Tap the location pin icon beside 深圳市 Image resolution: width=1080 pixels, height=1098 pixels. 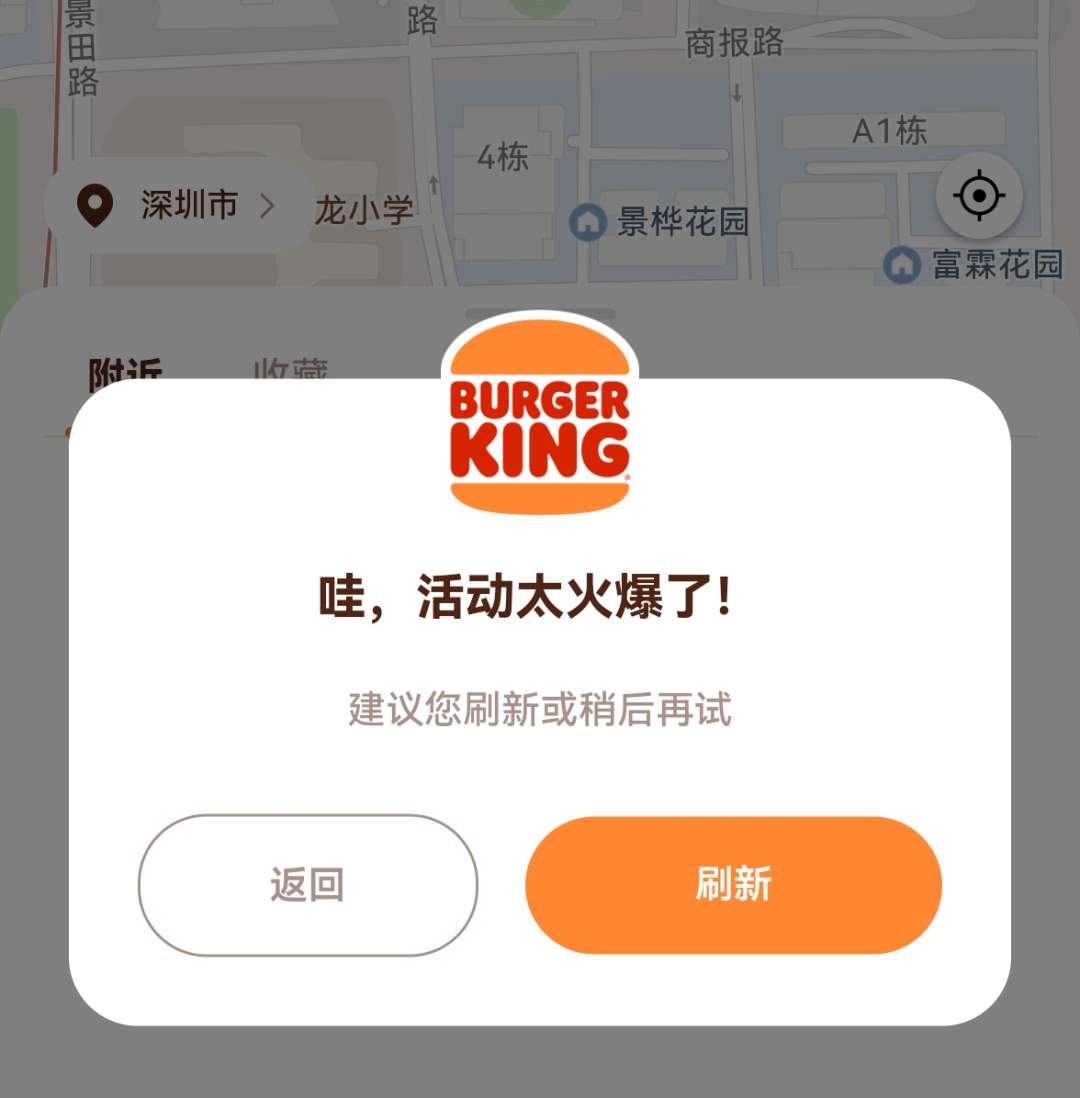click(x=94, y=204)
